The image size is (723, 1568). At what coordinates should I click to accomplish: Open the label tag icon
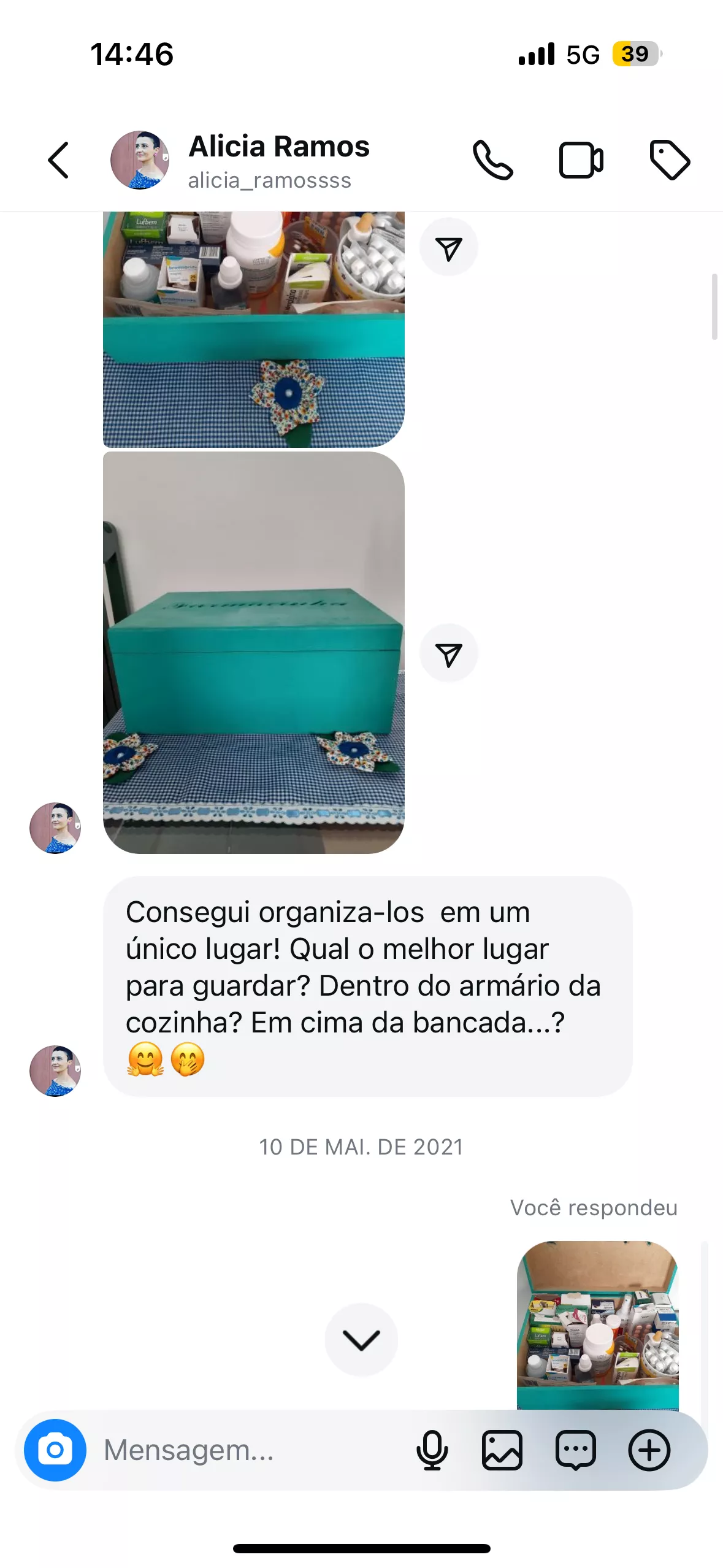point(670,161)
